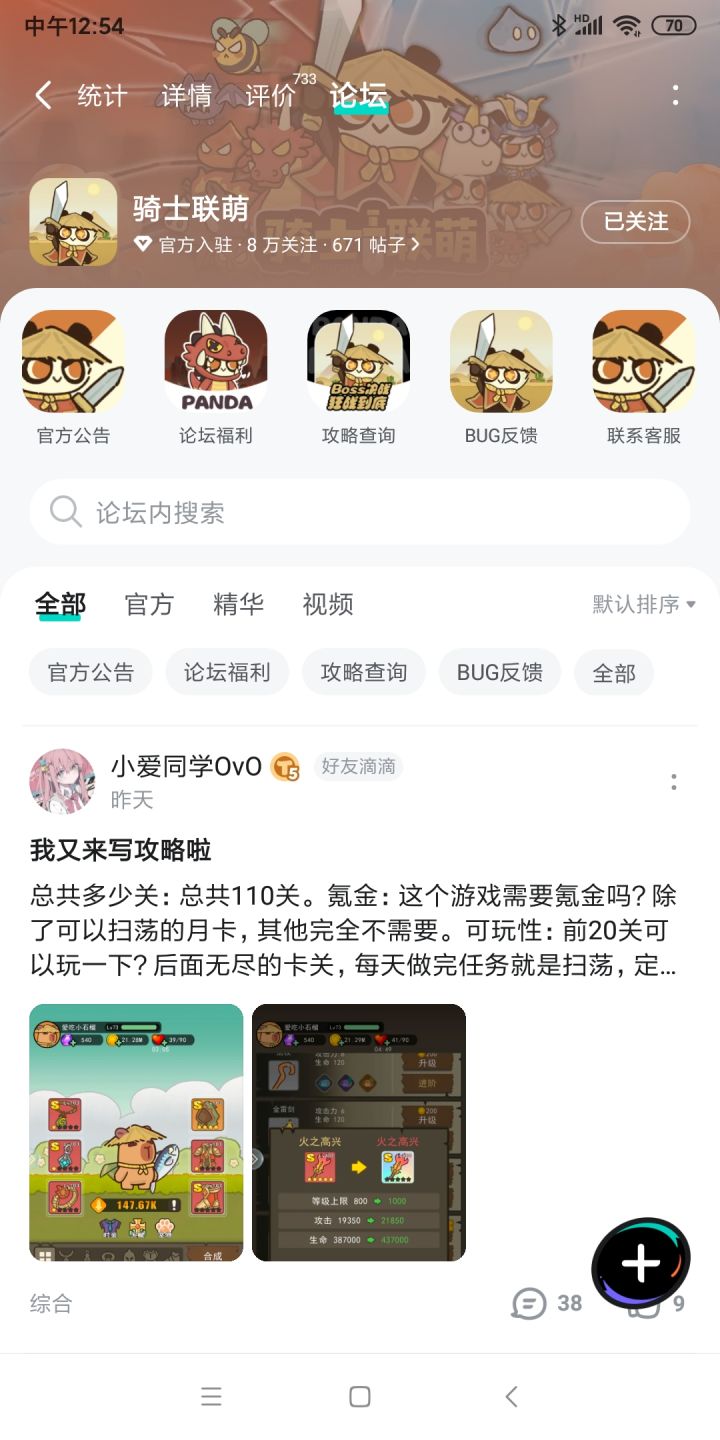Toggle the 已关注 follow status

(x=634, y=222)
